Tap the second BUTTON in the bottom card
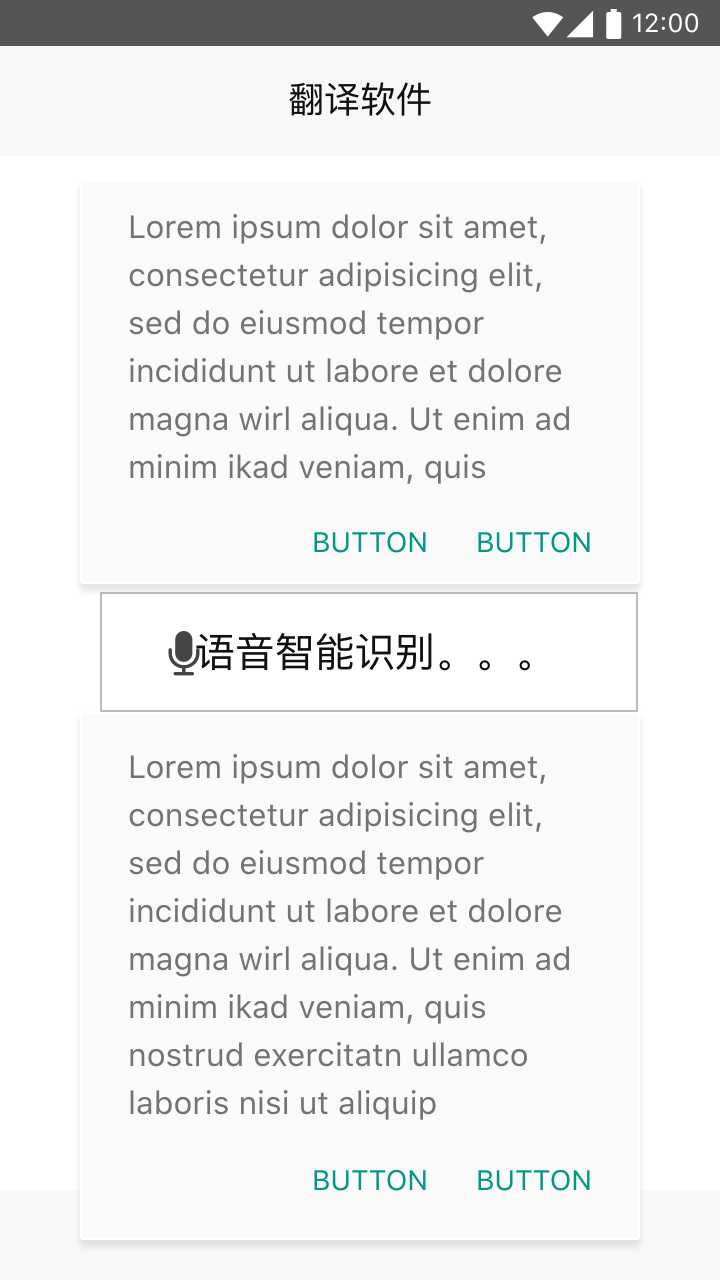The image size is (720, 1280). point(534,1180)
